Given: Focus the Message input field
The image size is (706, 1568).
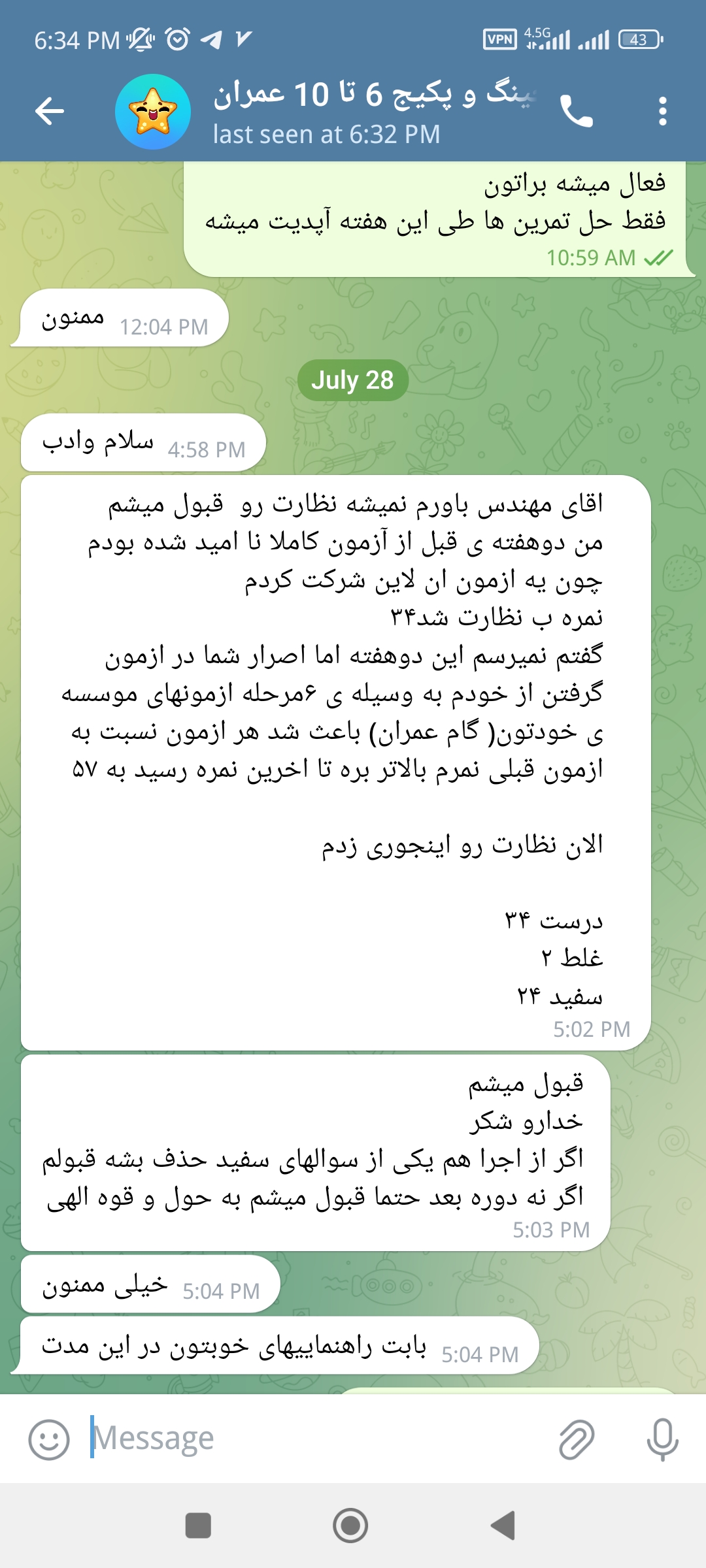Looking at the screenshot, I should coord(314,1439).
